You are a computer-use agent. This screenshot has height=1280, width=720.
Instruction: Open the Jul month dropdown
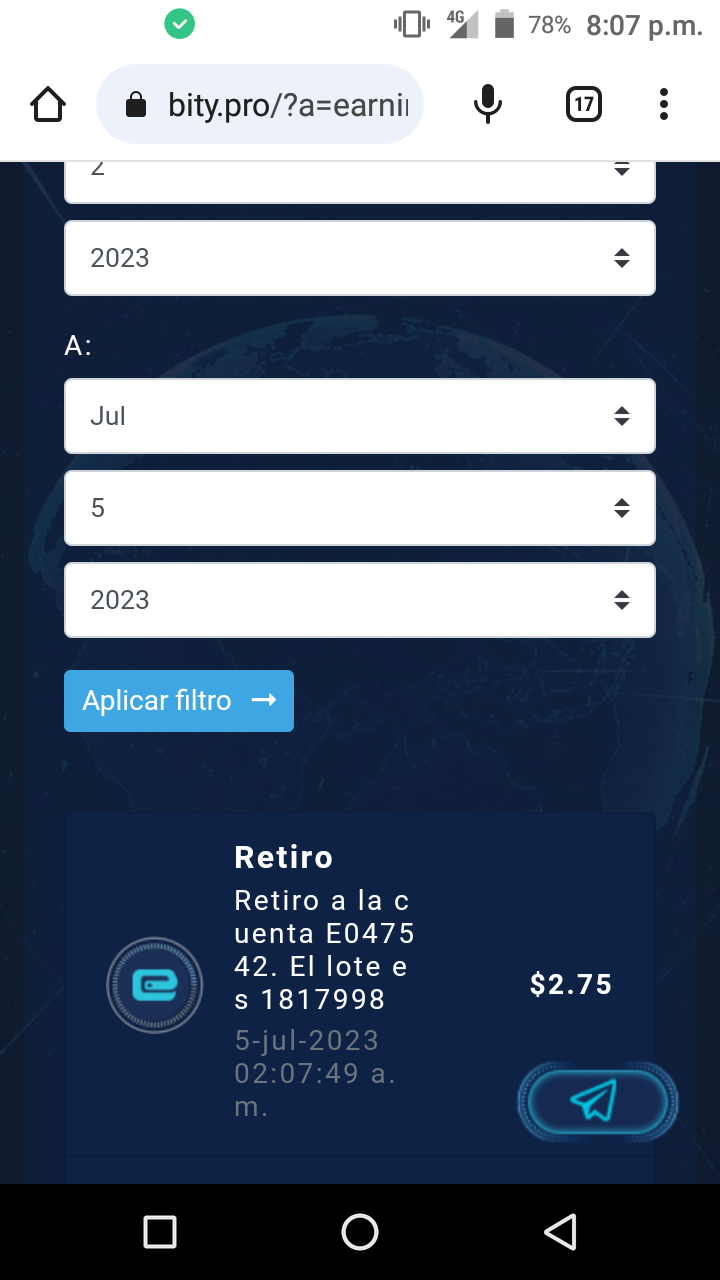[360, 416]
